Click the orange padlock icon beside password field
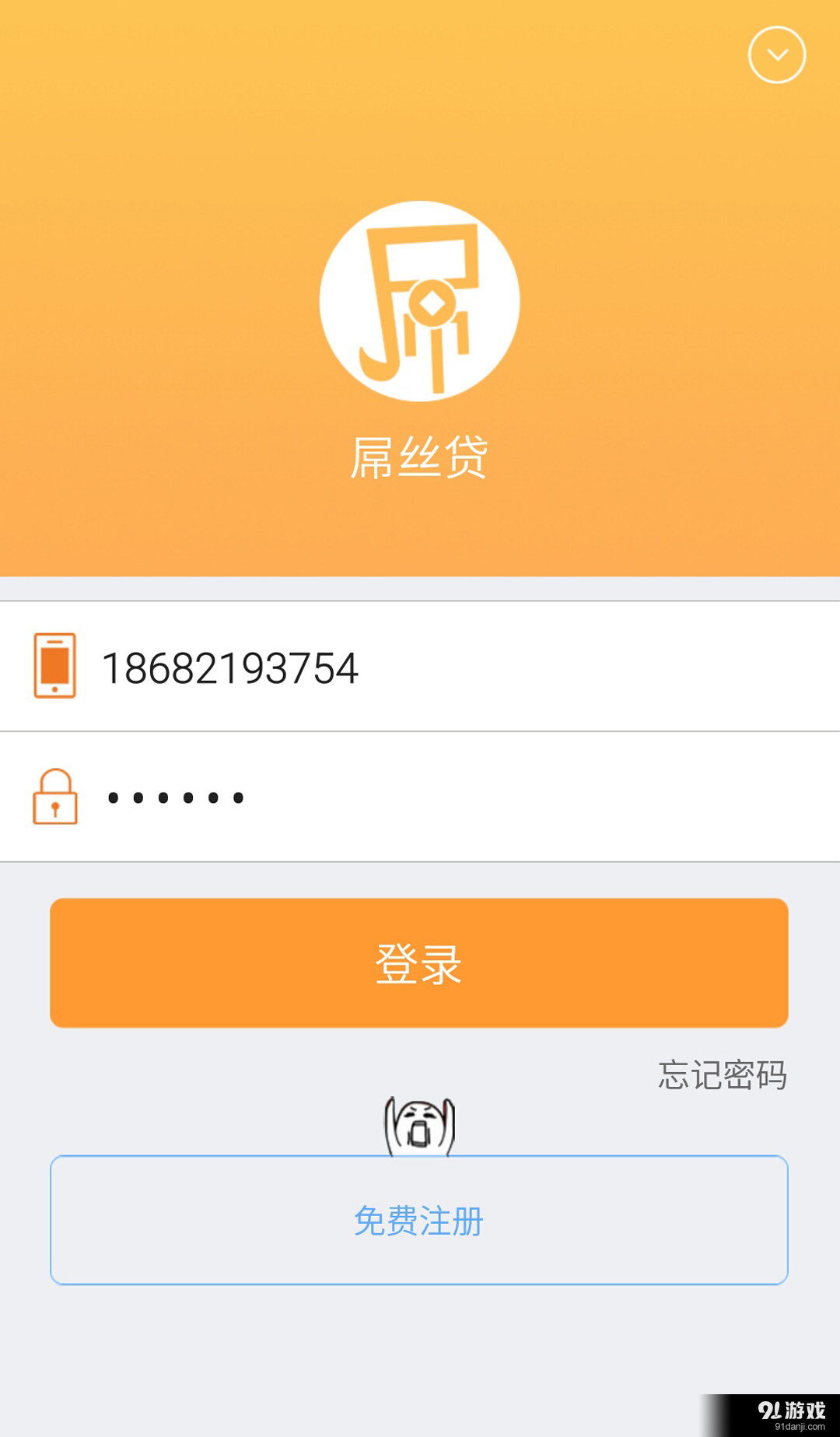This screenshot has width=840, height=1437. click(54, 797)
